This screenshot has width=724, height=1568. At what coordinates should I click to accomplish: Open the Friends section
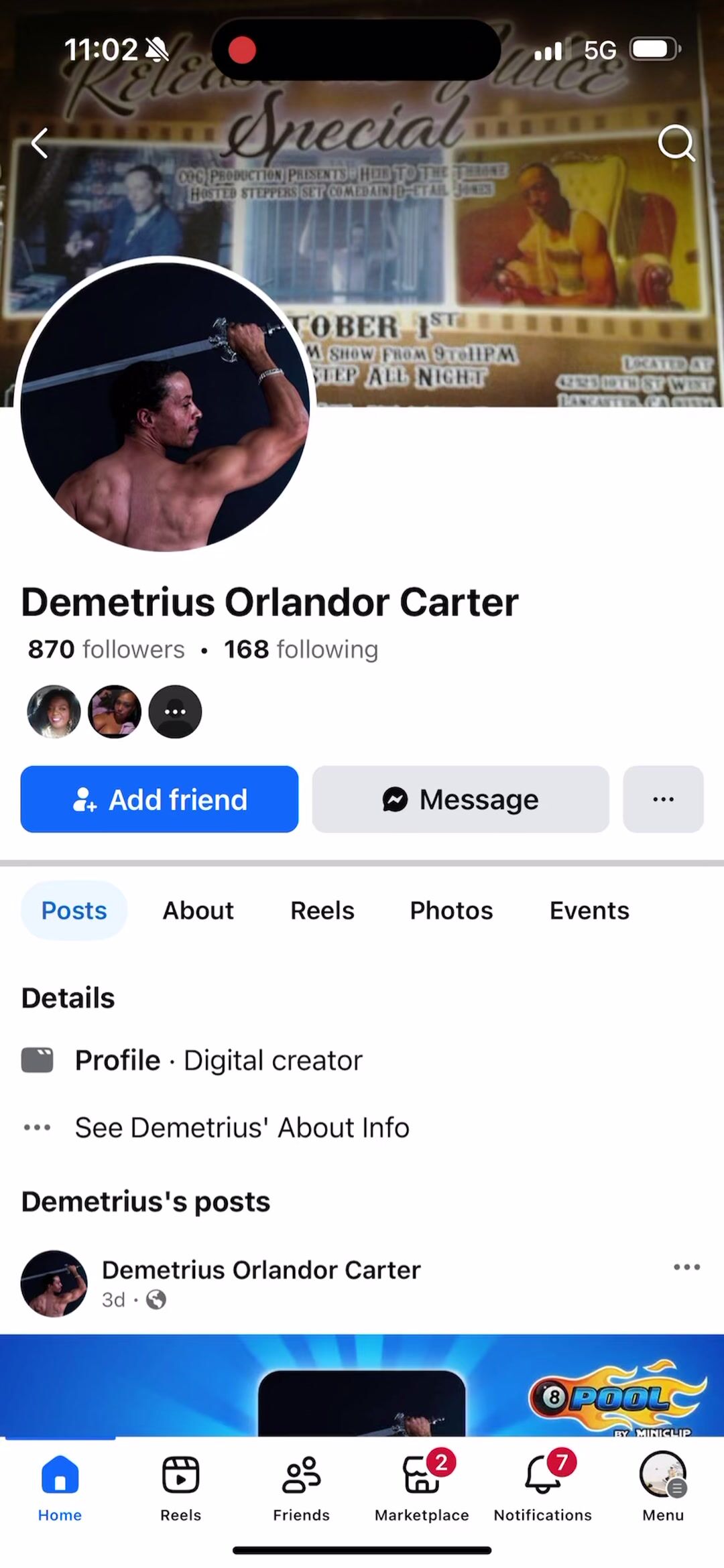coord(301,1486)
